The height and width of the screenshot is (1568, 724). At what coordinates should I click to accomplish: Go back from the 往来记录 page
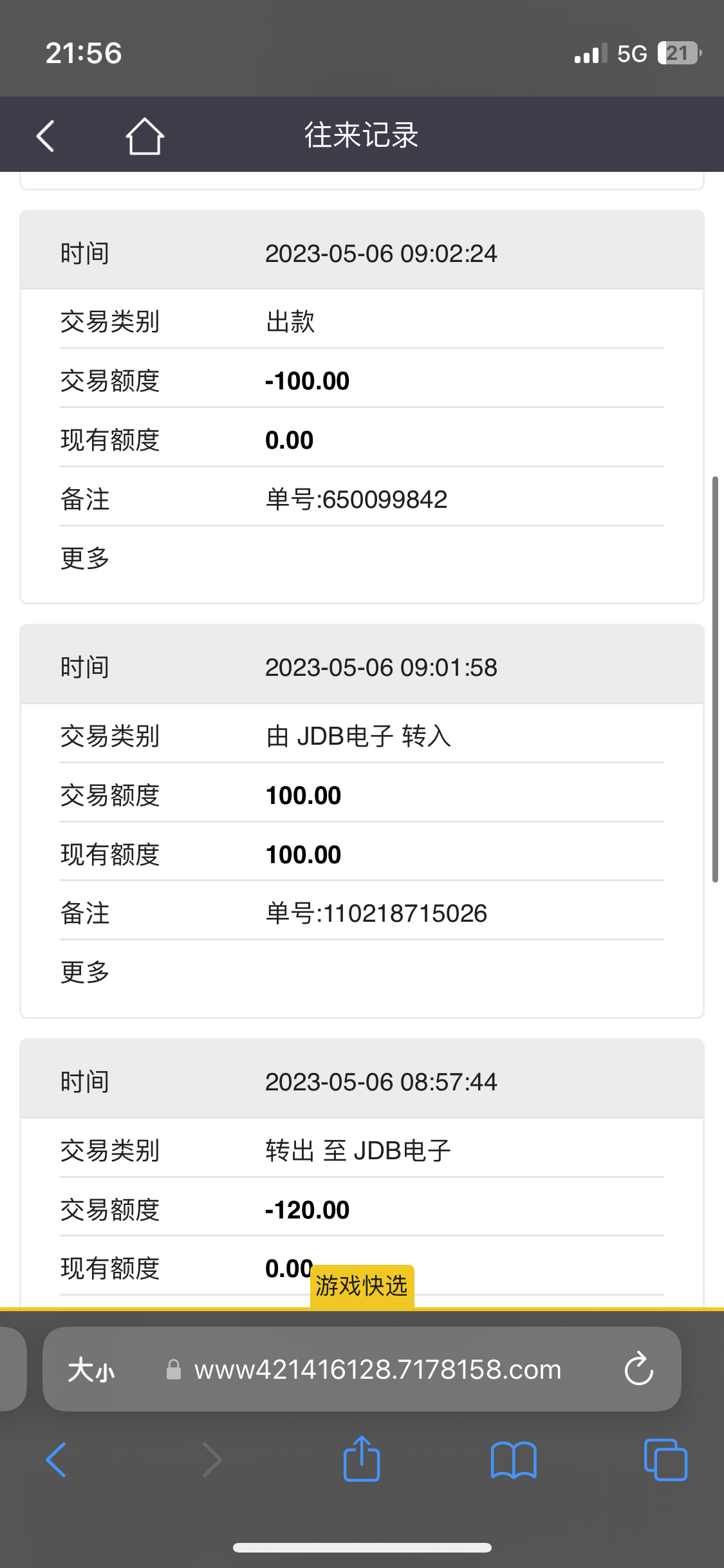pyautogui.click(x=46, y=136)
